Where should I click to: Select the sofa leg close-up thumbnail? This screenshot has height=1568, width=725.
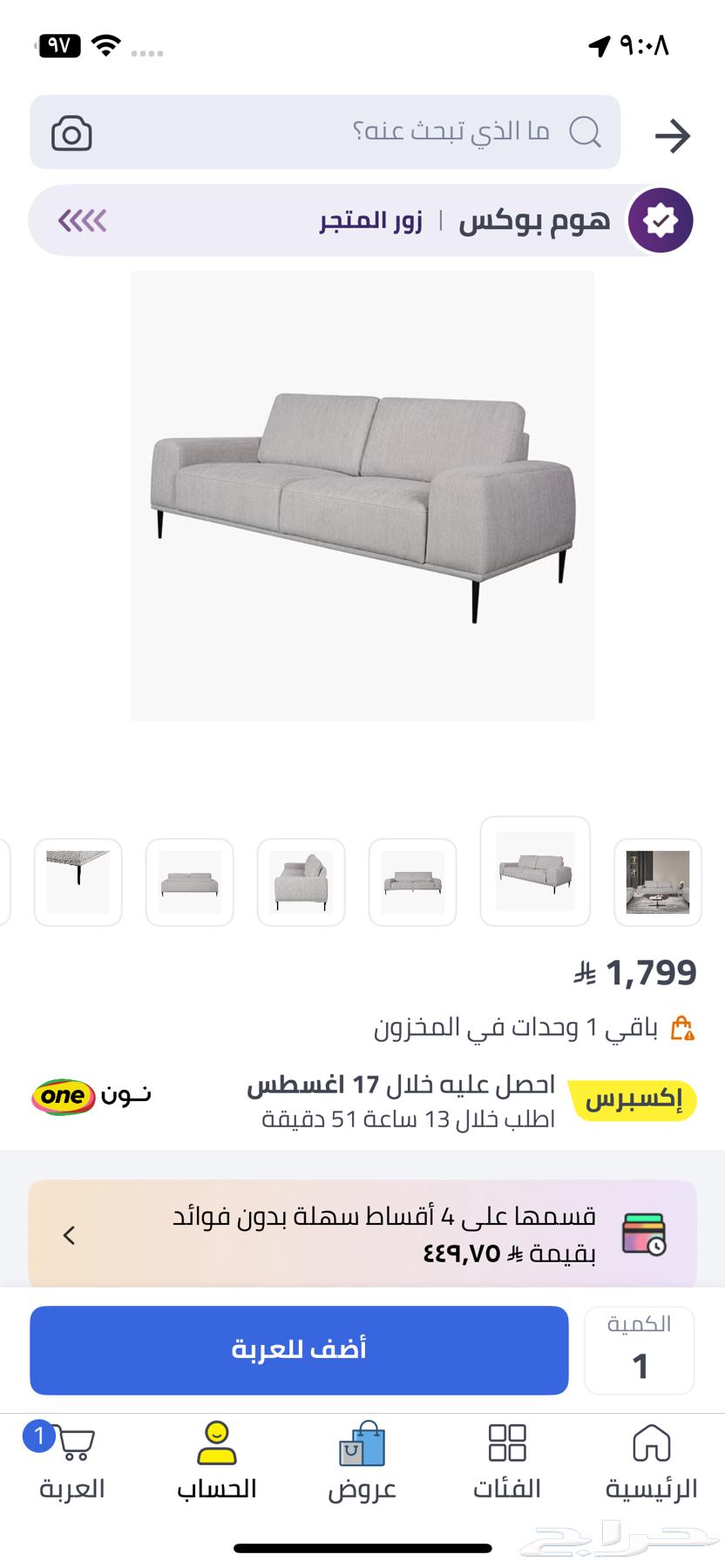tap(78, 882)
